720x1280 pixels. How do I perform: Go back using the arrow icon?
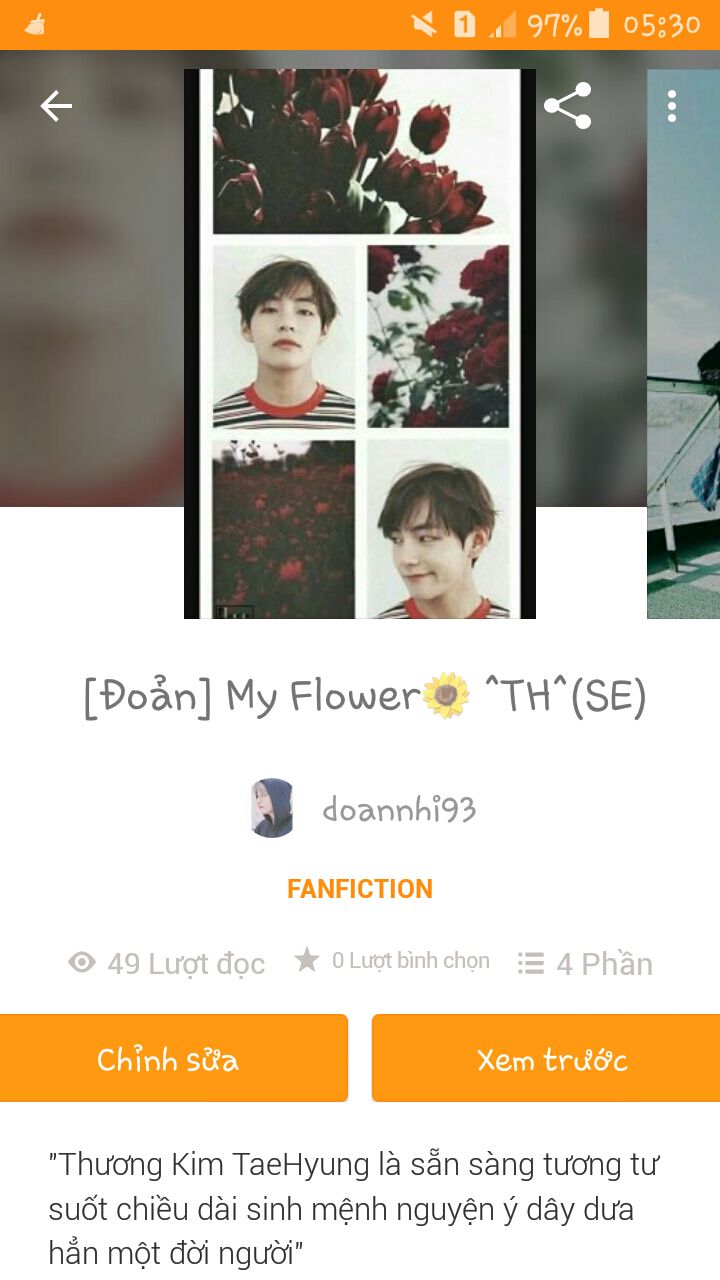pos(56,106)
